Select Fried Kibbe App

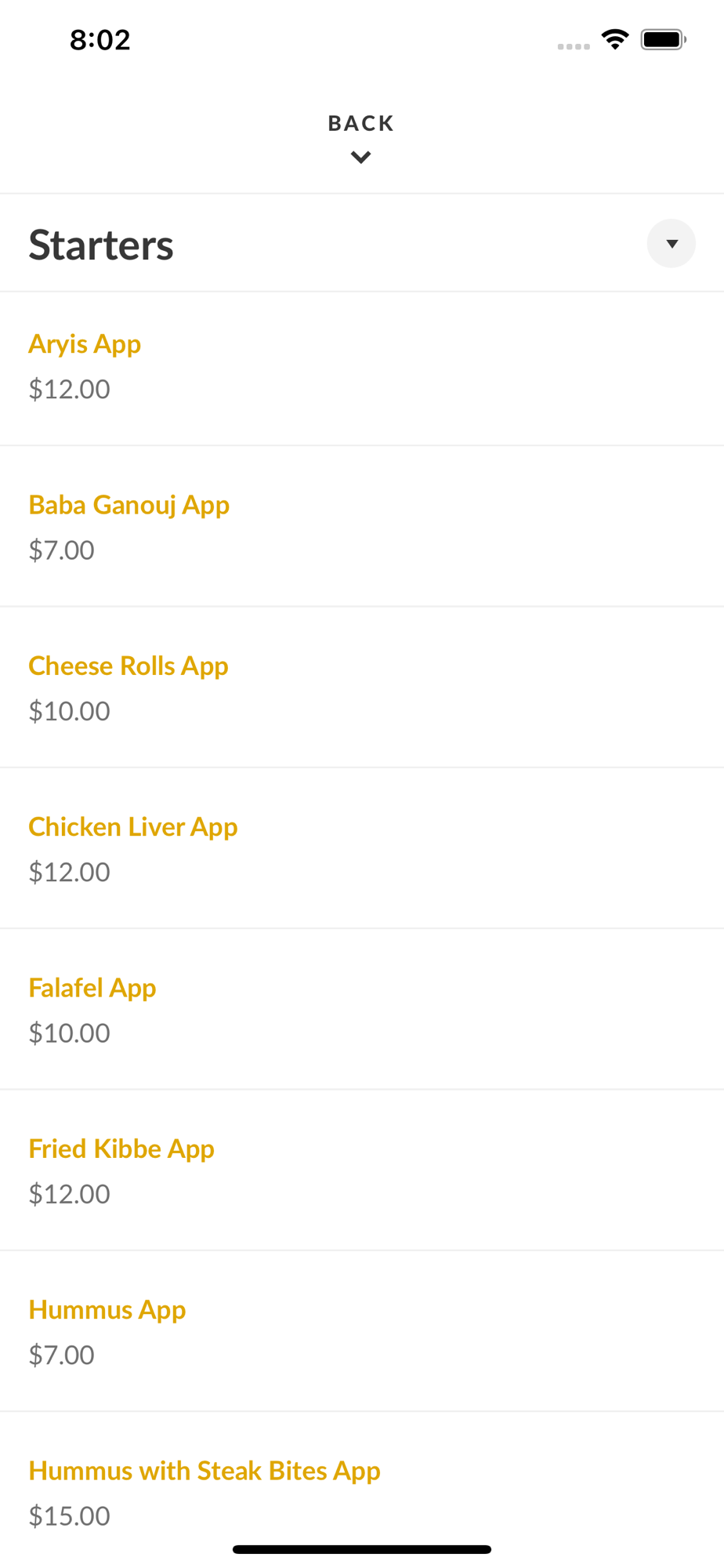coord(362,1171)
